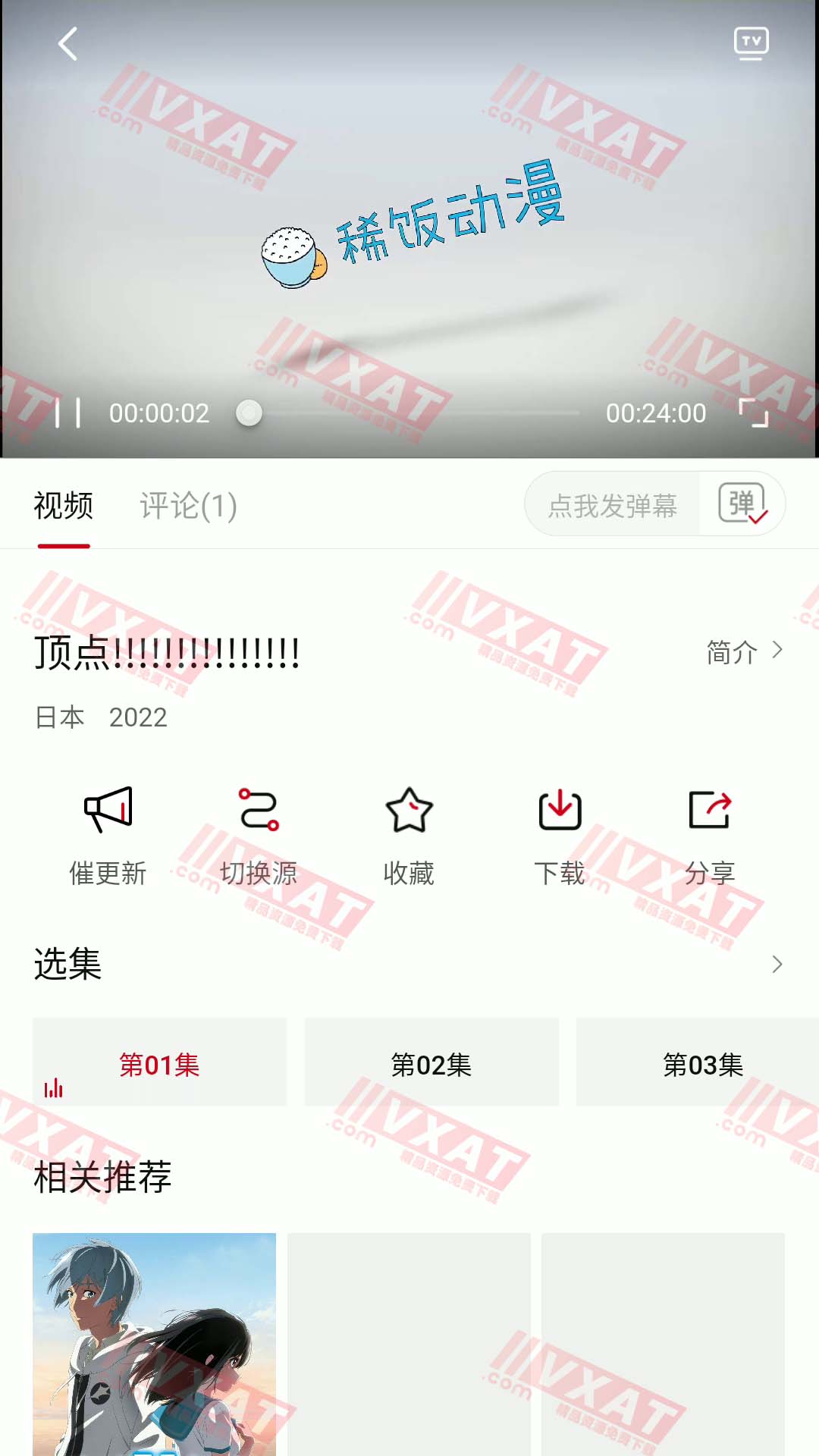Image resolution: width=819 pixels, height=1456 pixels.
Task: Switch to the 评论(1) tab
Action: 188,506
